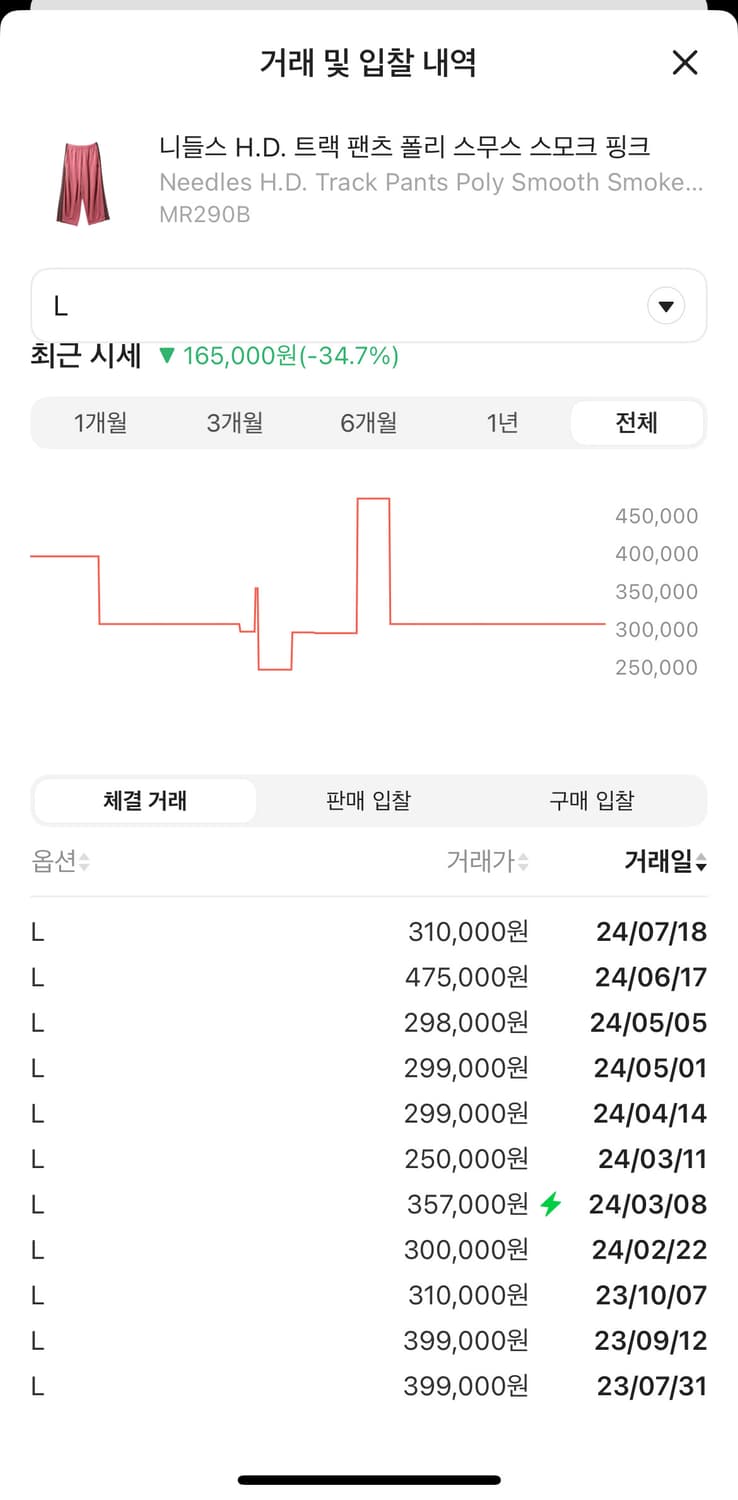Select the 전체 chart period tab
The width and height of the screenshot is (738, 1500).
637,423
